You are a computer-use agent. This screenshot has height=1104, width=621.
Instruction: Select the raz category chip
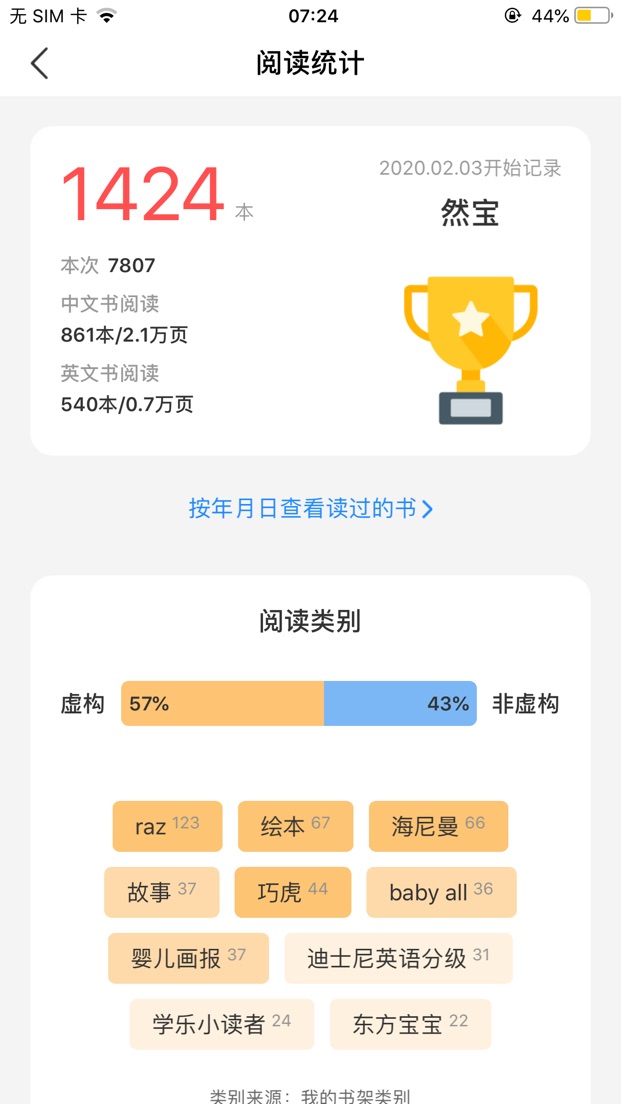coord(167,826)
